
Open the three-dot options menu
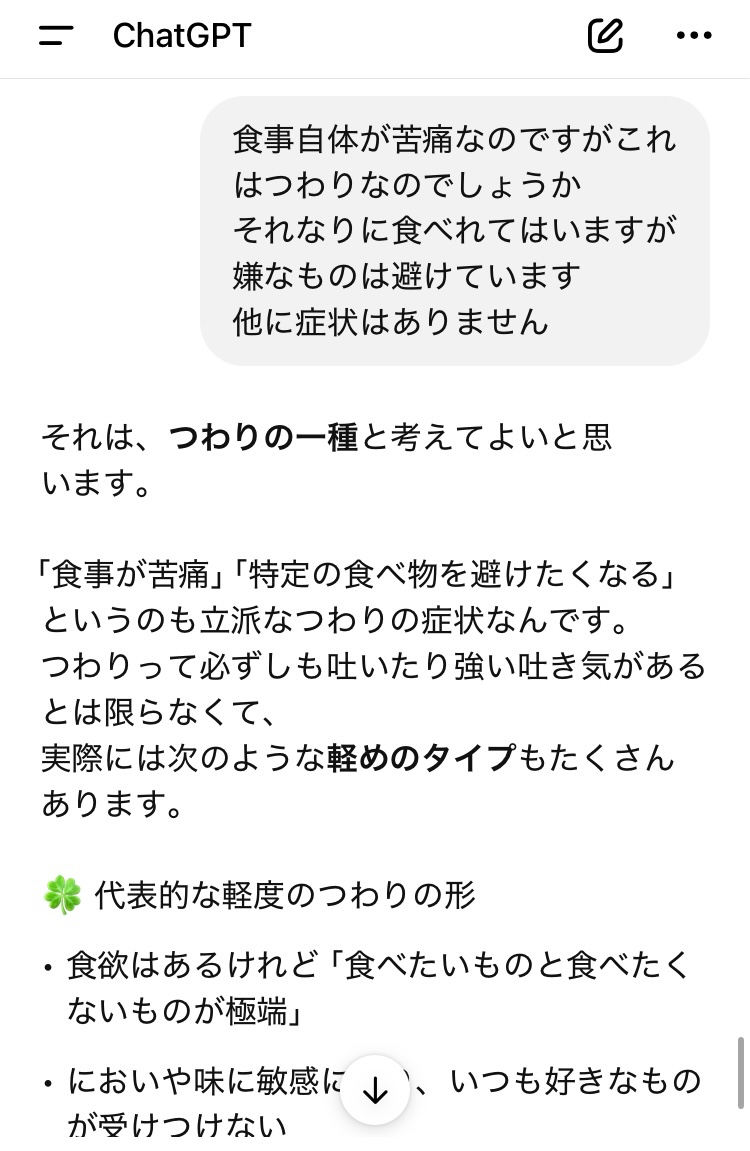click(x=693, y=36)
